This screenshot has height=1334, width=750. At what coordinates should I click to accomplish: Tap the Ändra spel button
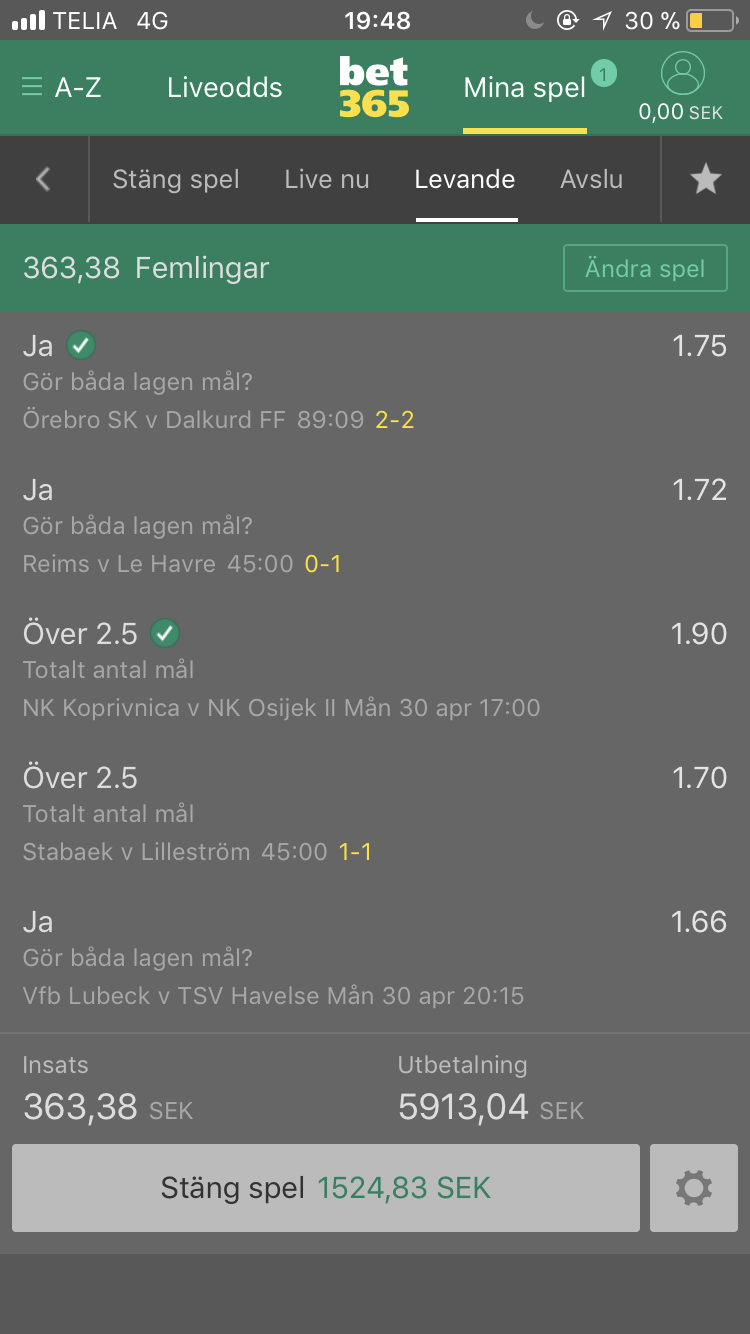(645, 268)
